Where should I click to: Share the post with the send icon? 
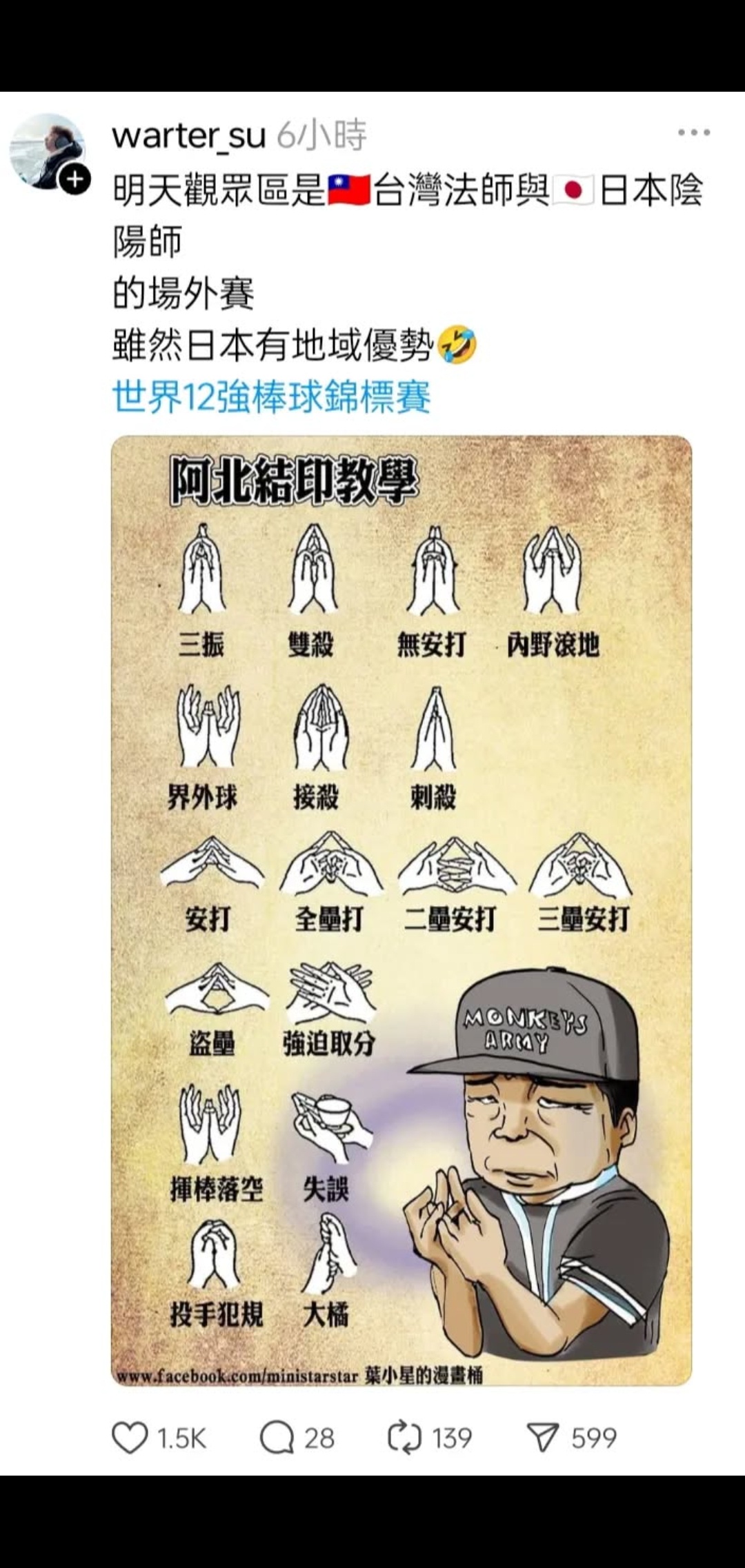pos(543,1438)
